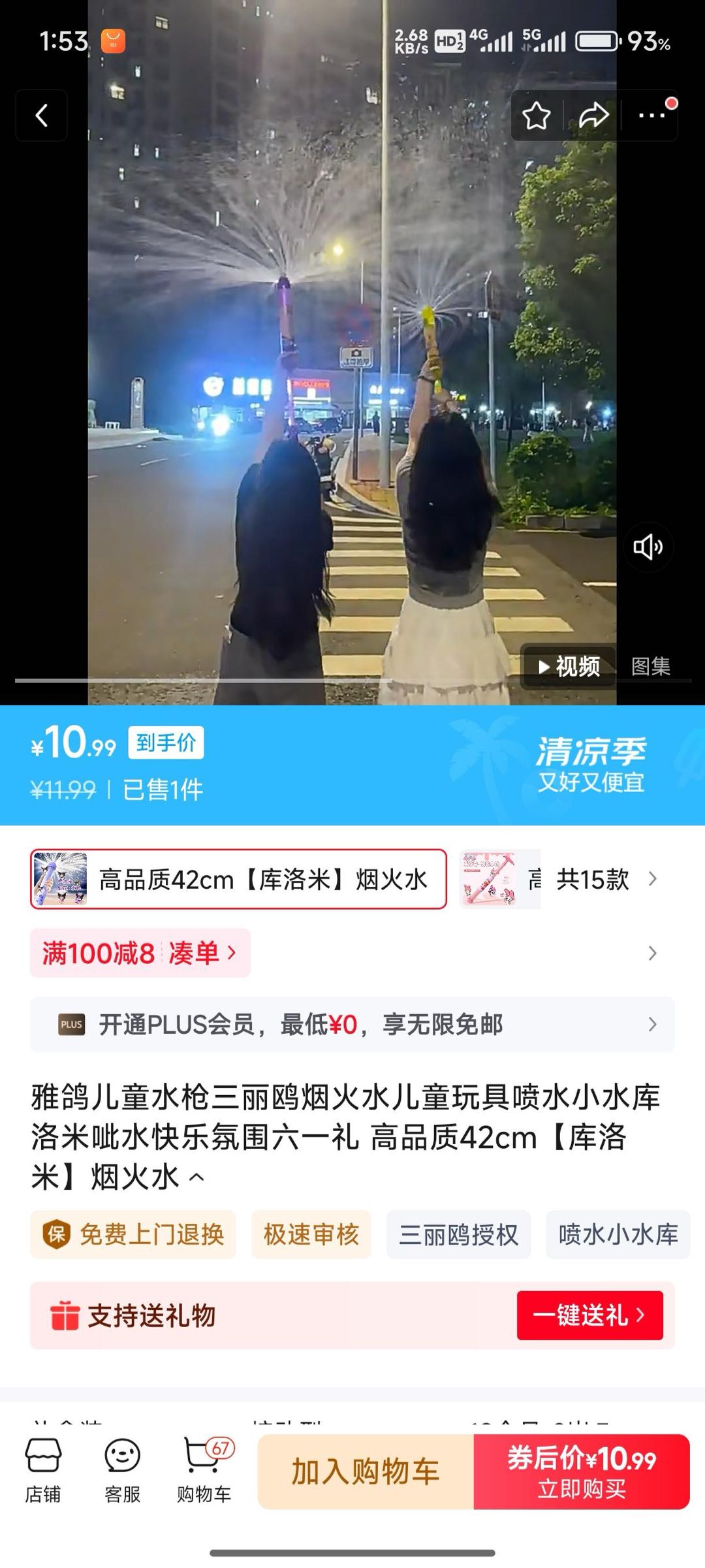The image size is (705, 1568).
Task: Select the 高品质42cm【库洛米】烟火水 variant
Action: 238,879
